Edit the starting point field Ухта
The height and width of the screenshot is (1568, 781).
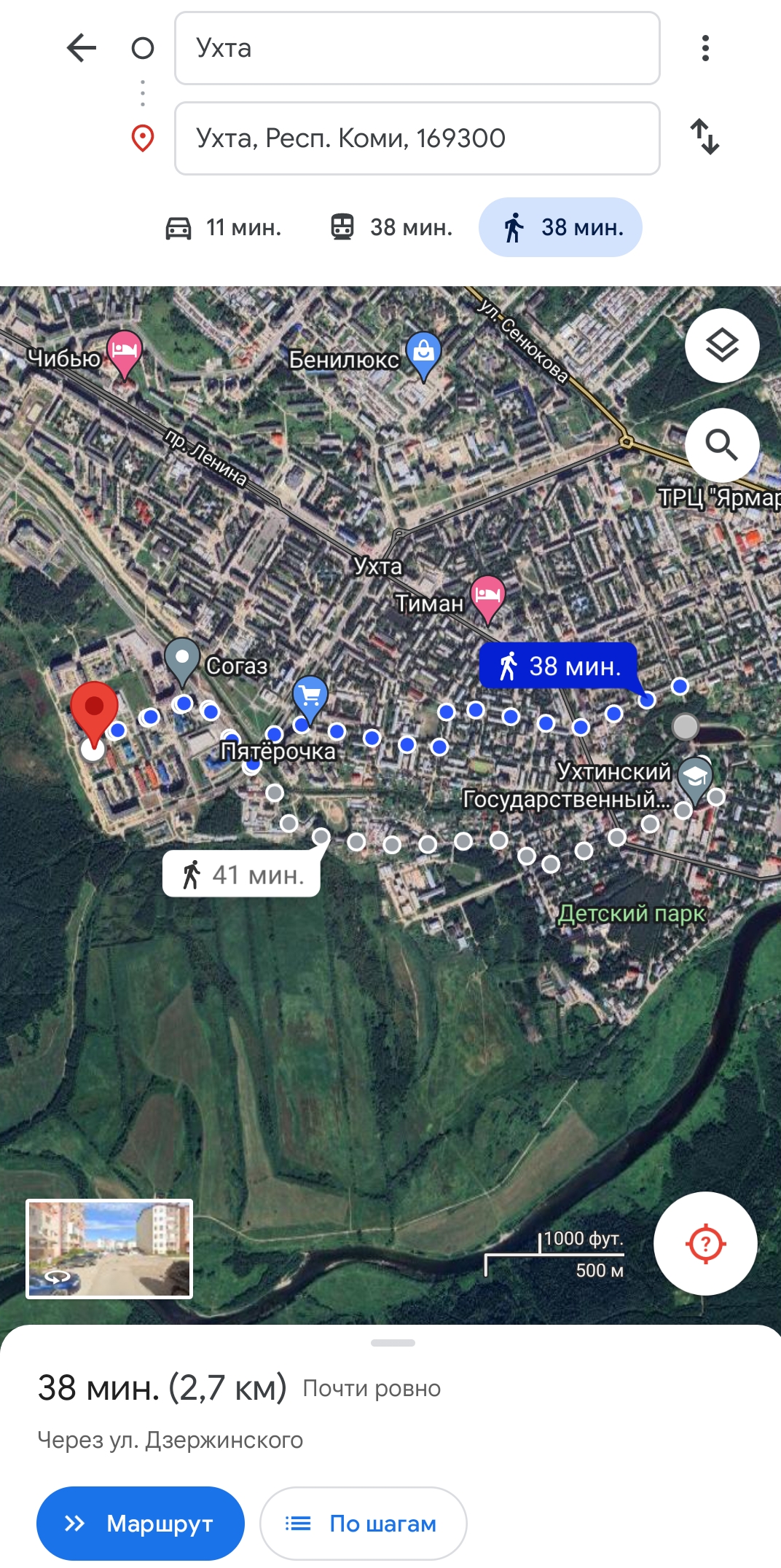click(x=417, y=48)
